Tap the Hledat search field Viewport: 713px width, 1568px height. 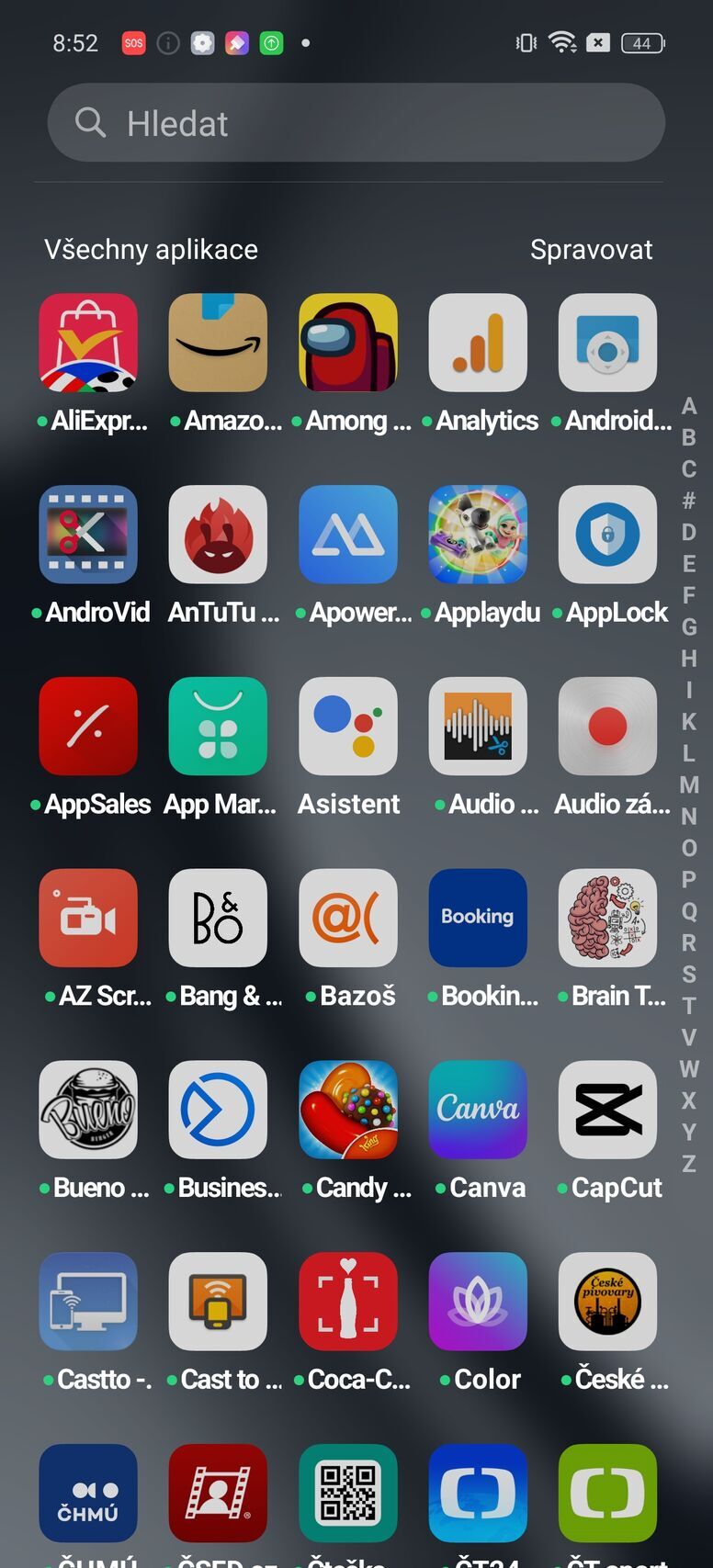tap(356, 123)
